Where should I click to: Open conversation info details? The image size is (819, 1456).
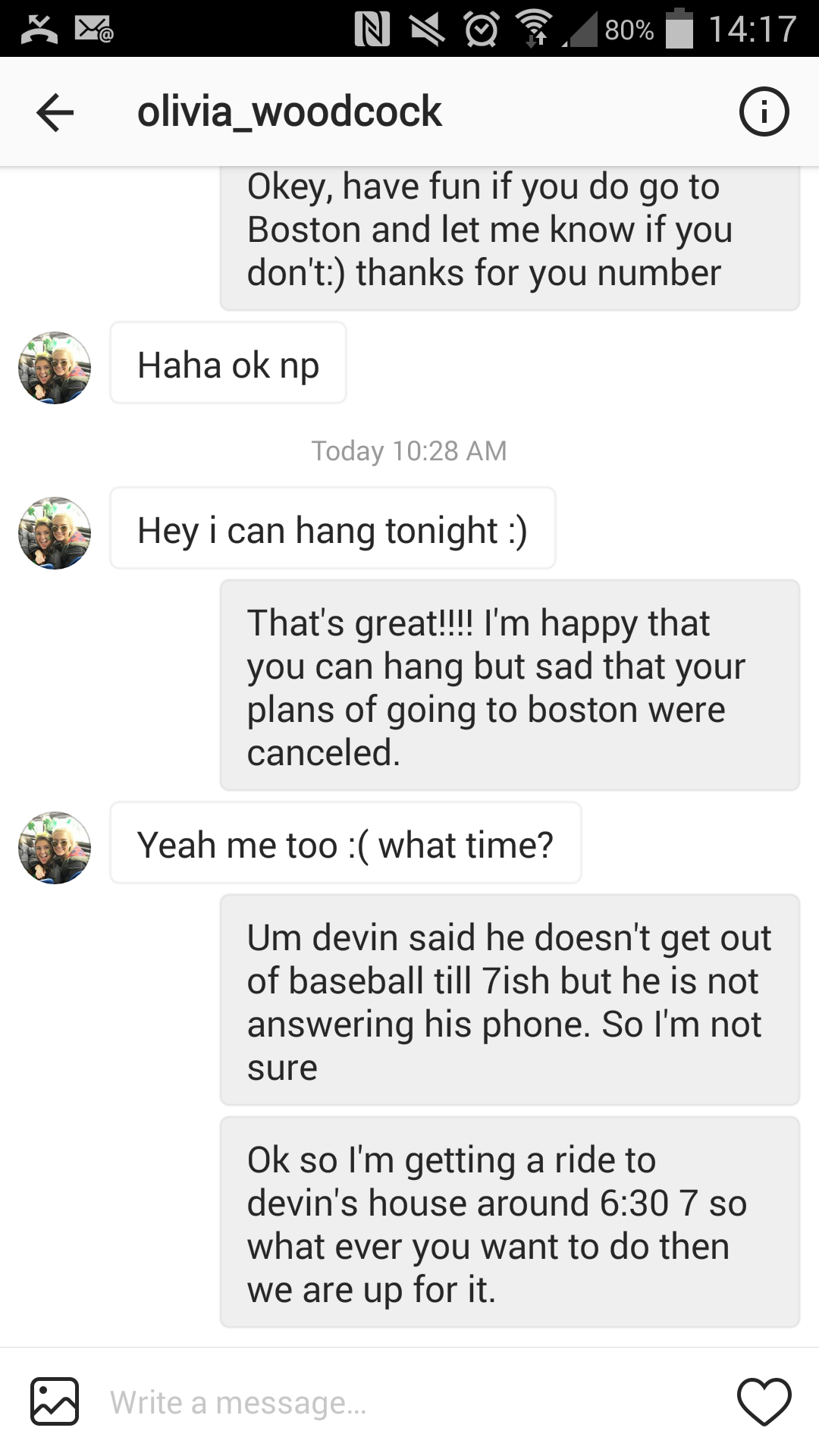click(x=764, y=112)
